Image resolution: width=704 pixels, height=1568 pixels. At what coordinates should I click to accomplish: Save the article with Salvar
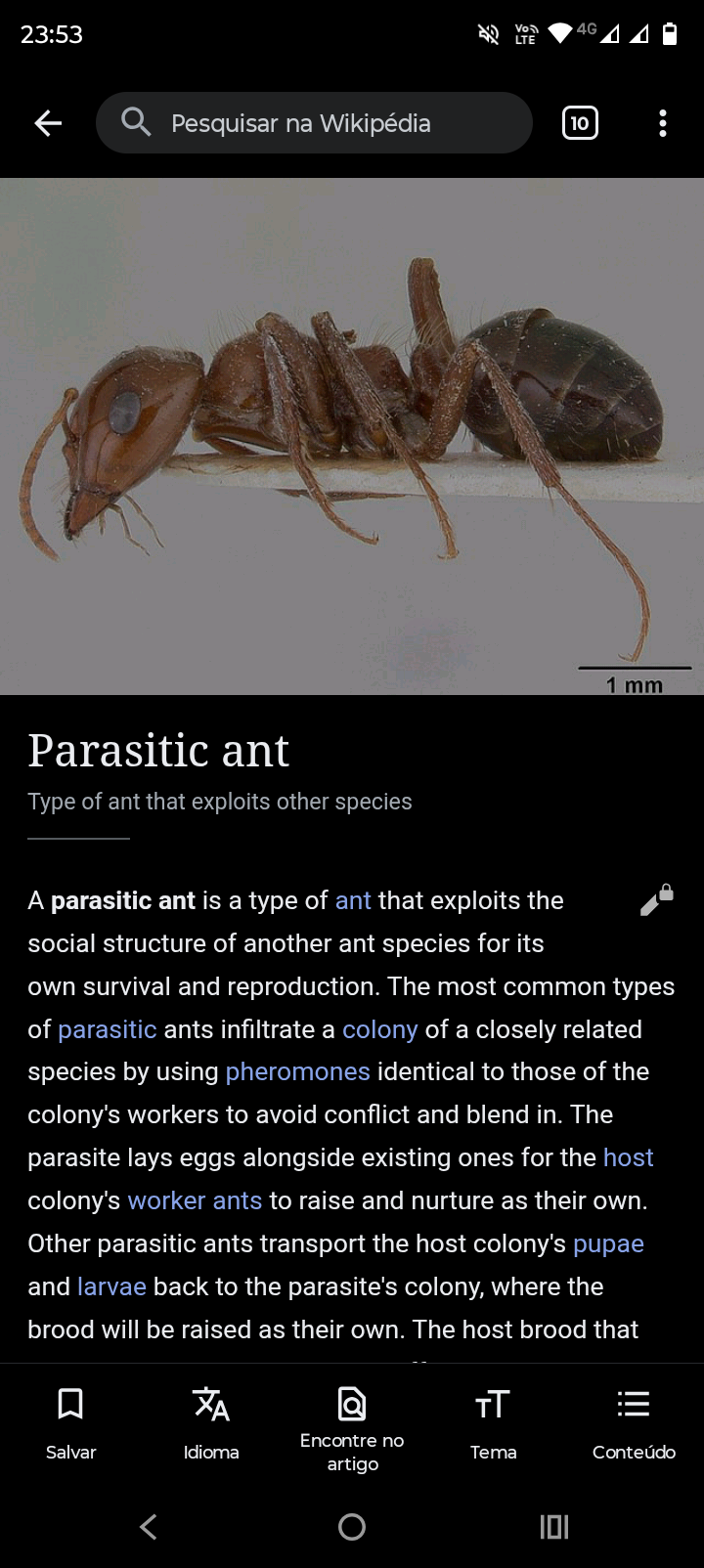tap(70, 1423)
